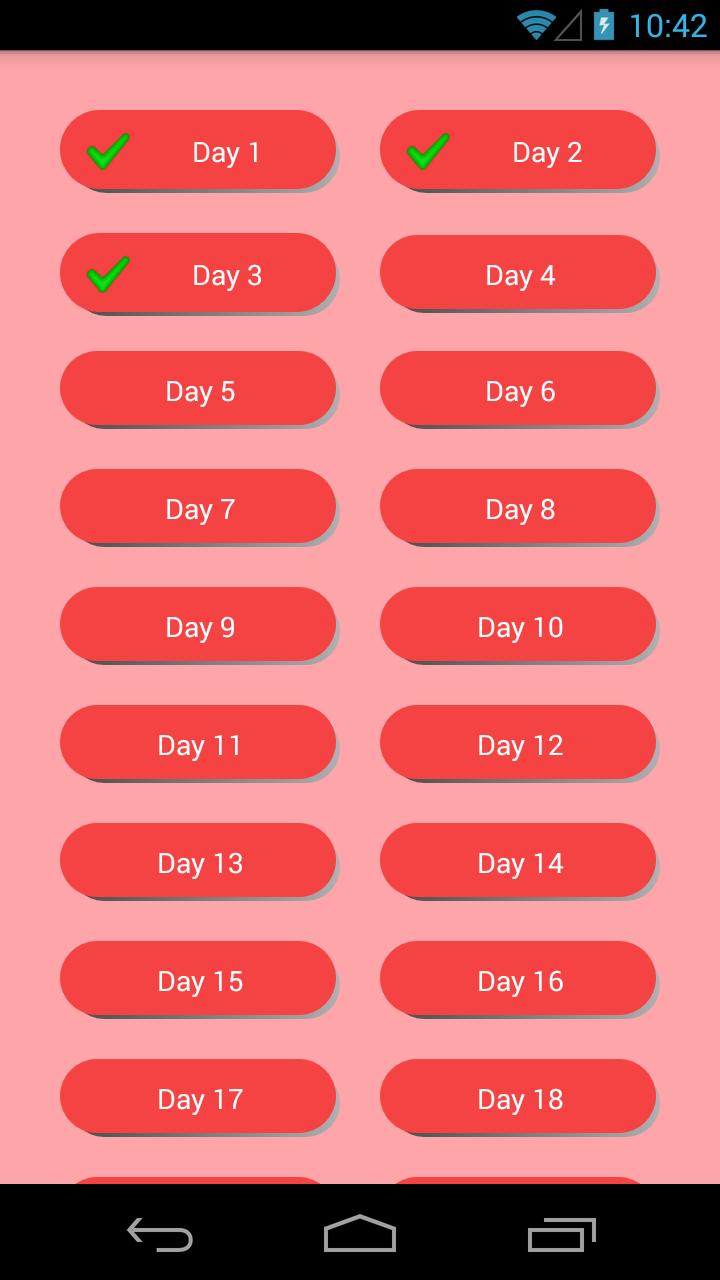The height and width of the screenshot is (1280, 720).
Task: Open Day 3 workout
Action: tap(198, 273)
